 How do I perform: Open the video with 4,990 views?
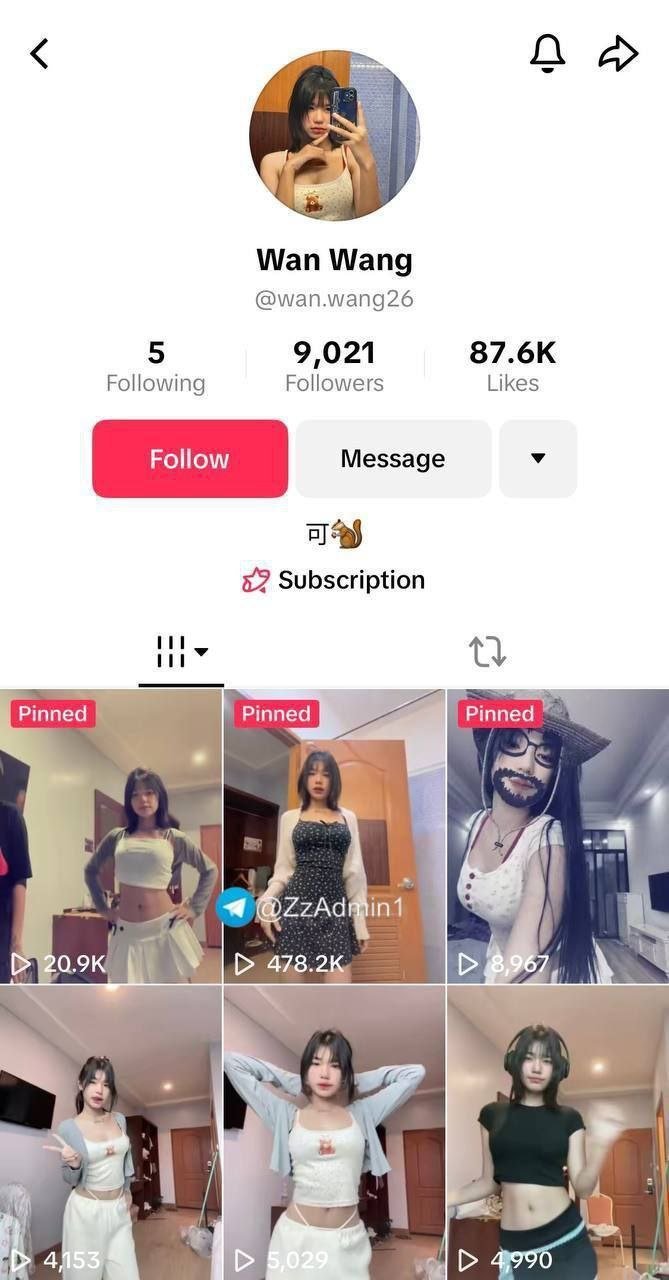click(558, 1132)
